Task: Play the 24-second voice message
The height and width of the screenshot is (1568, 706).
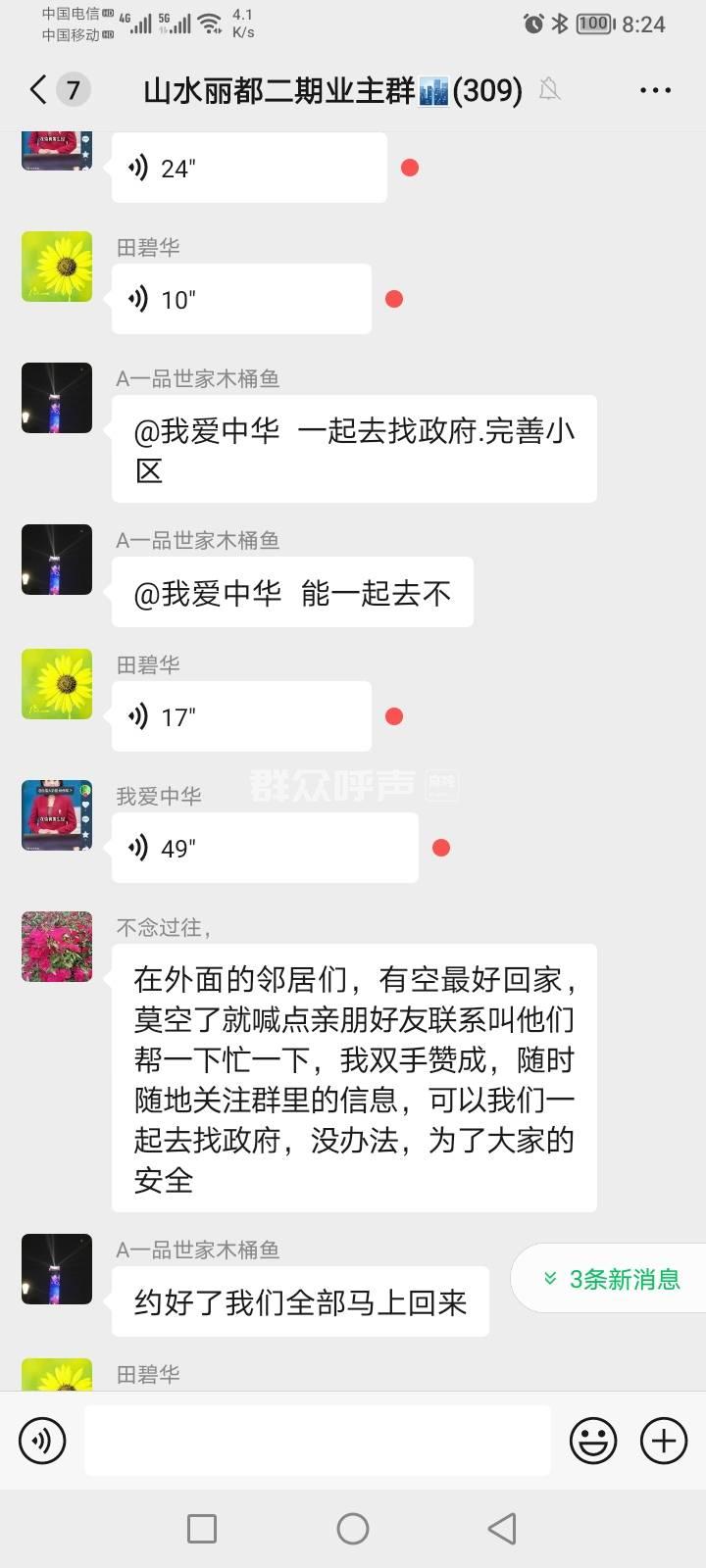Action: 248,169
